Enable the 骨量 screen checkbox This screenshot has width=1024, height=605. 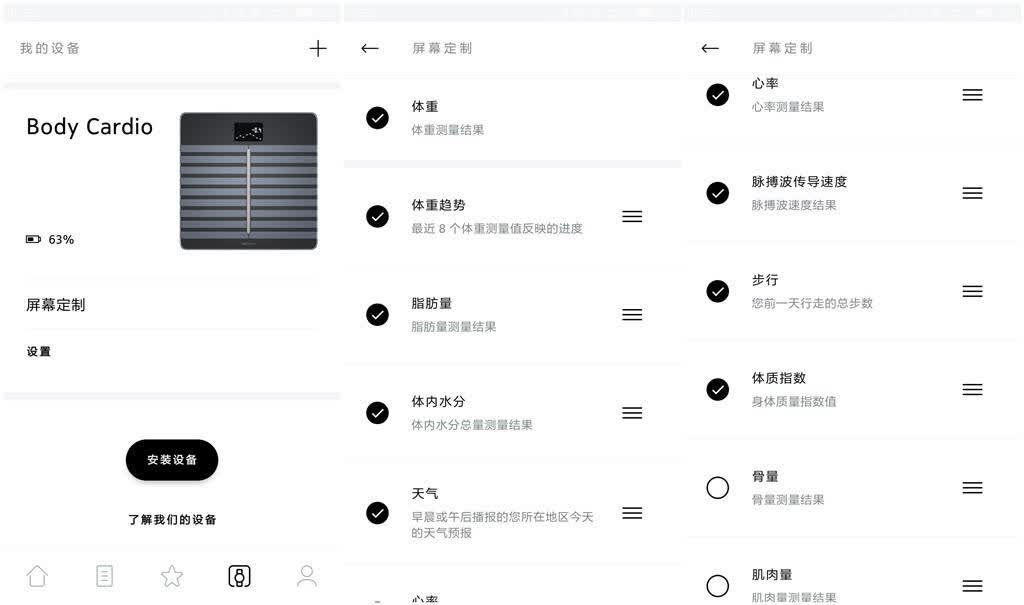tap(718, 487)
